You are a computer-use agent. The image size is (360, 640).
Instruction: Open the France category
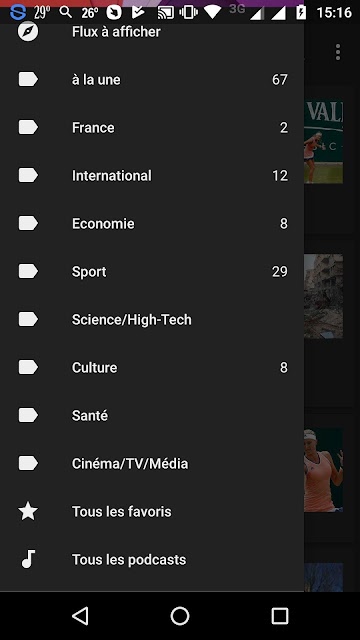[152, 127]
